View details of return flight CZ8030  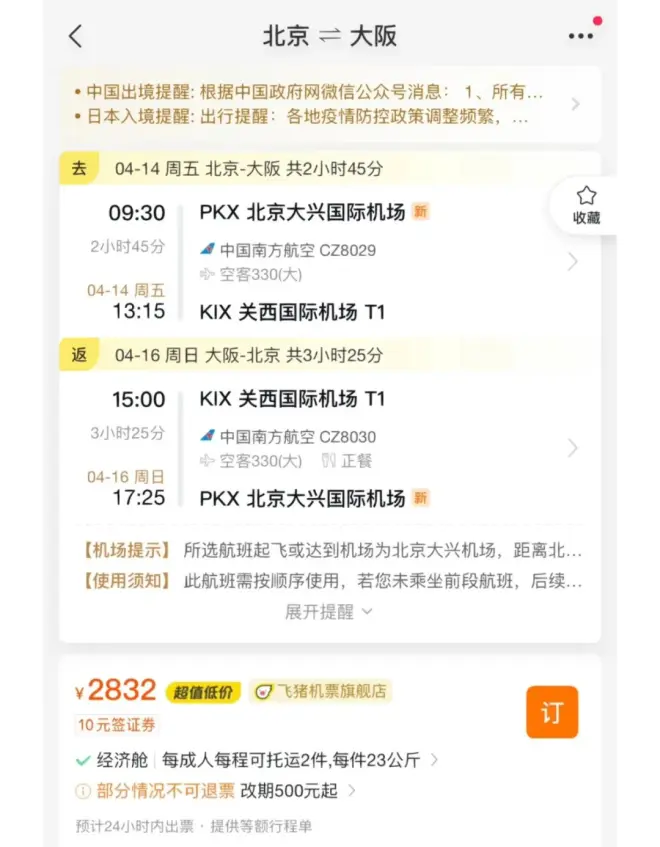tap(572, 448)
